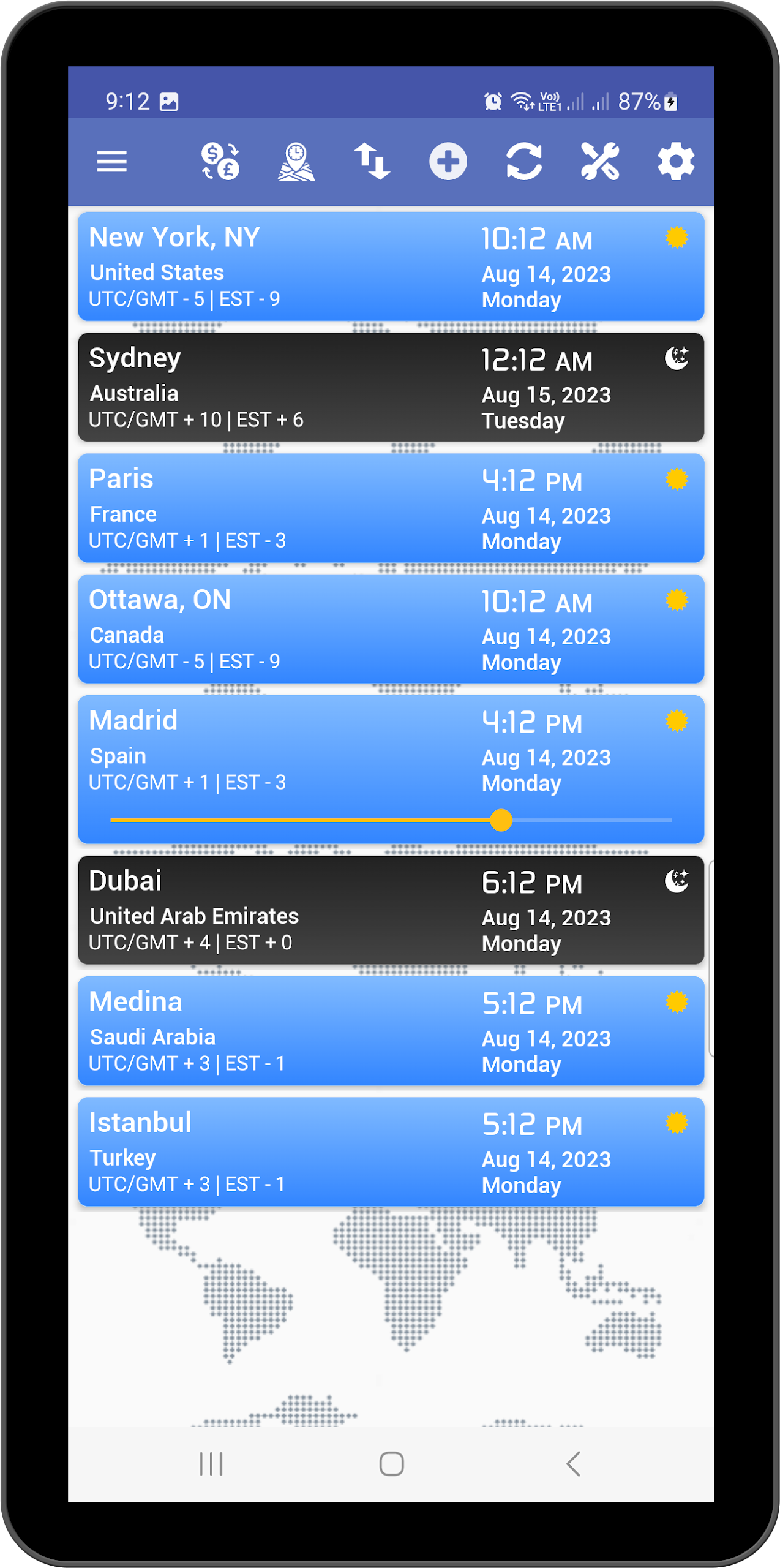Tap the up-down sort arrows icon
Viewport: 780px width, 1568px height.
tap(372, 162)
